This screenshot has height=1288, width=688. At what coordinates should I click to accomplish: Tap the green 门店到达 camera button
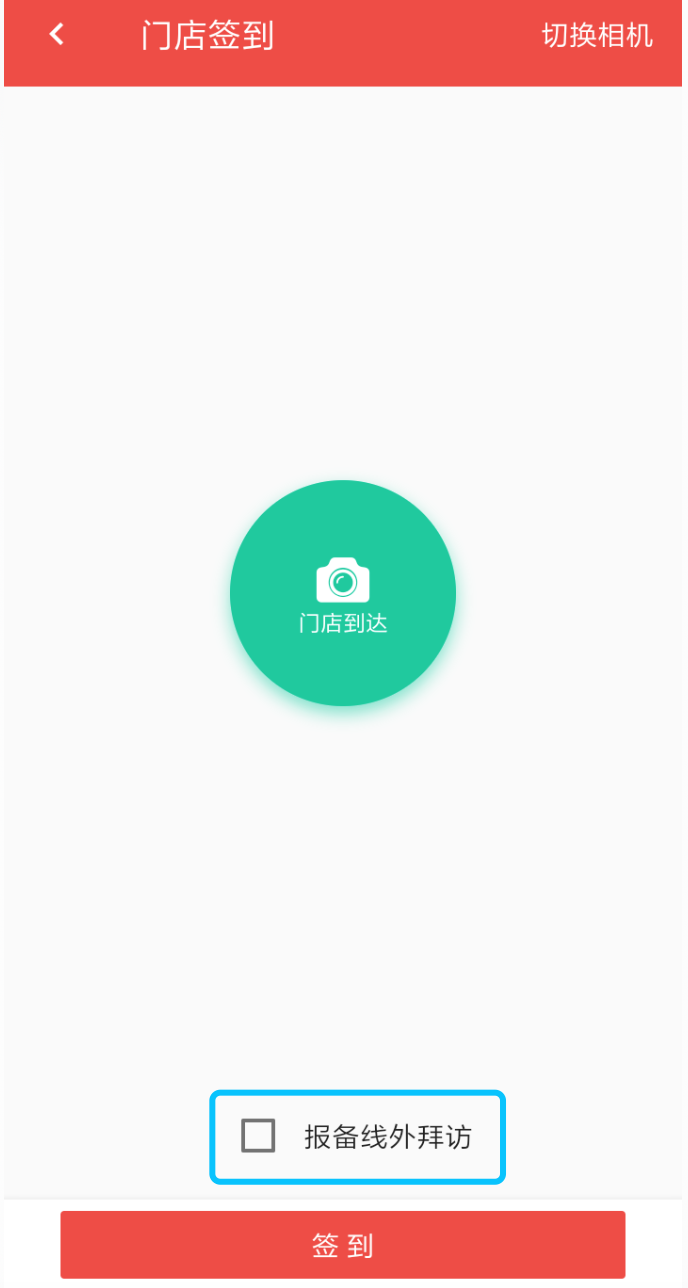tap(343, 593)
